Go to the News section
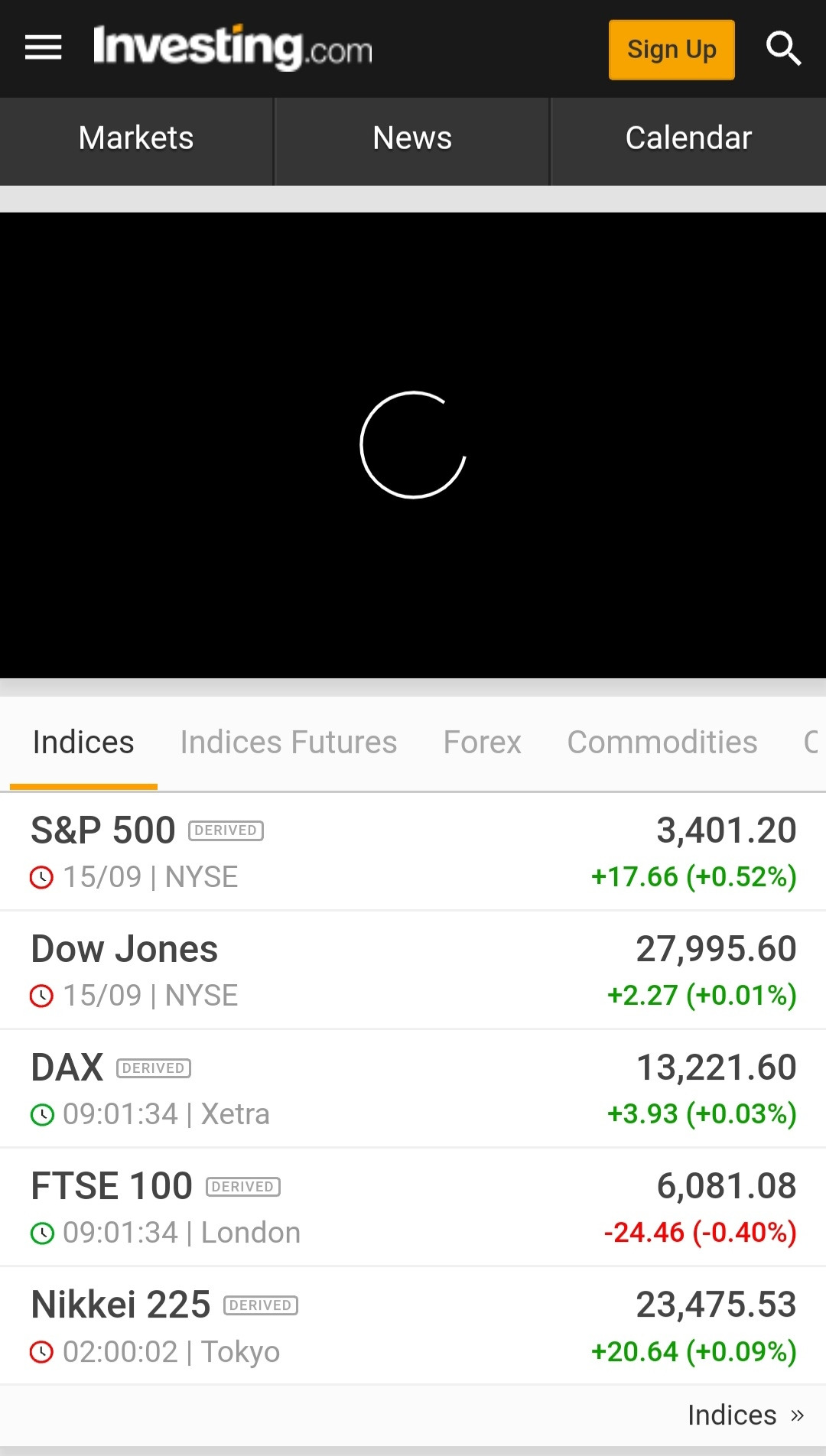The height and width of the screenshot is (1456, 826). click(x=412, y=139)
